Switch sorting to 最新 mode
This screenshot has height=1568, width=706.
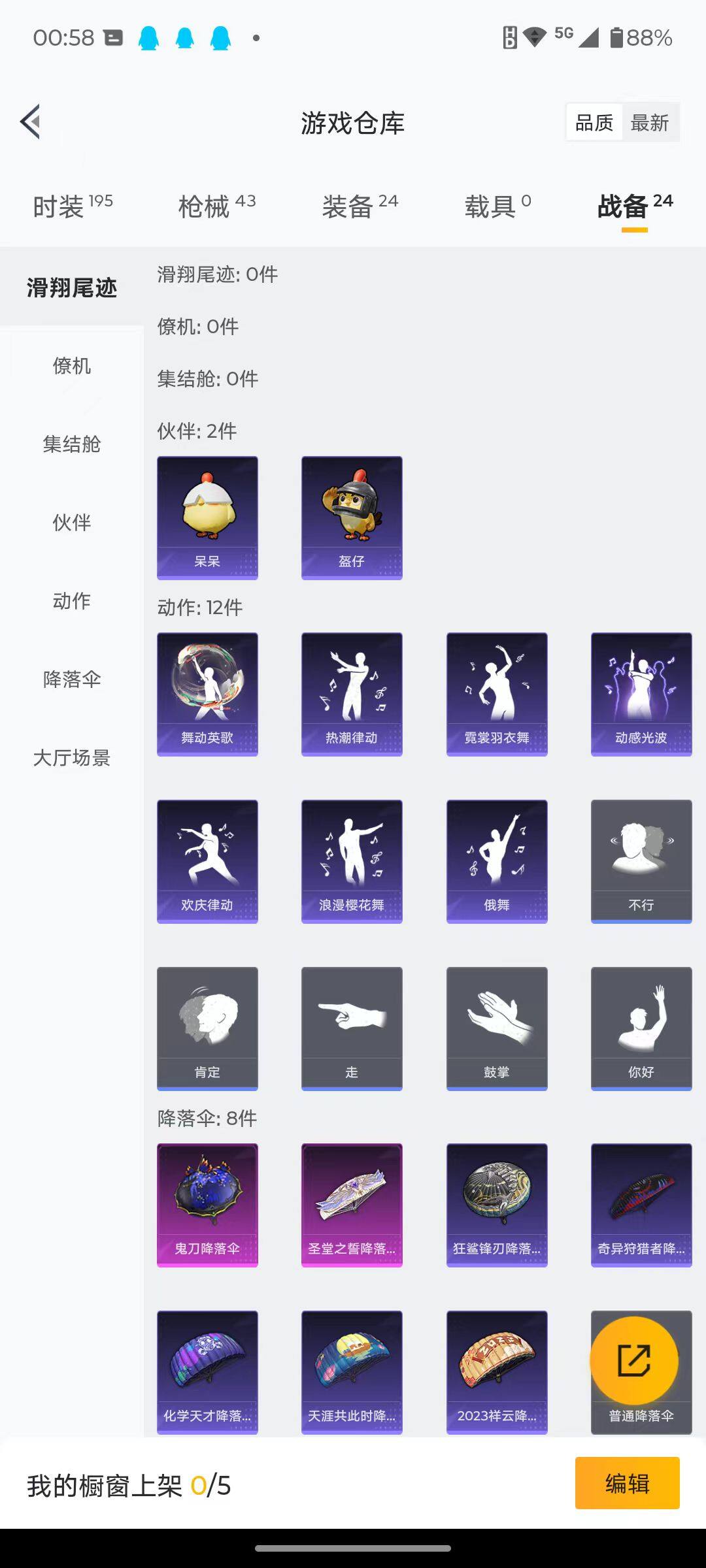[x=651, y=122]
